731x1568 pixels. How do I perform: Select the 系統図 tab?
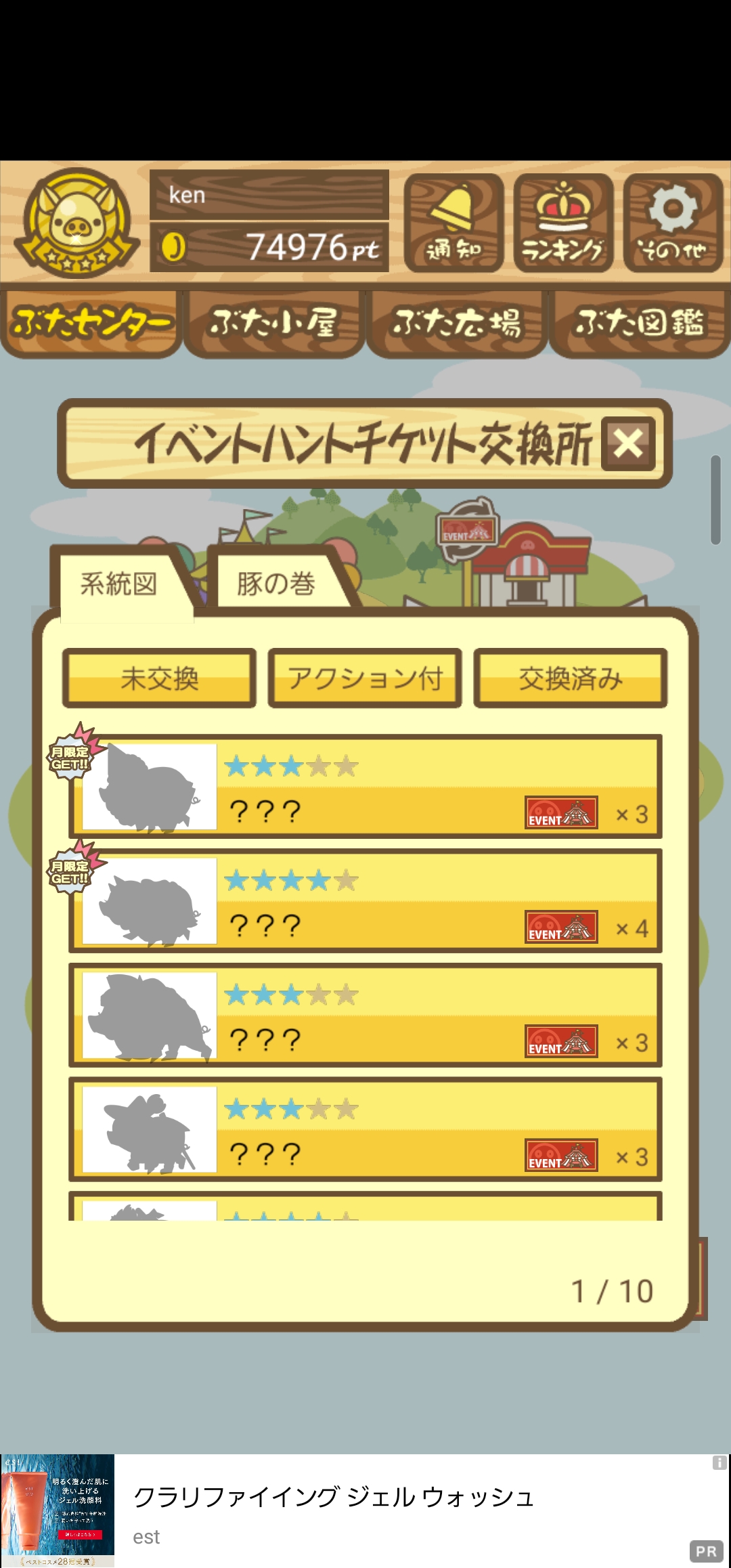tap(119, 584)
